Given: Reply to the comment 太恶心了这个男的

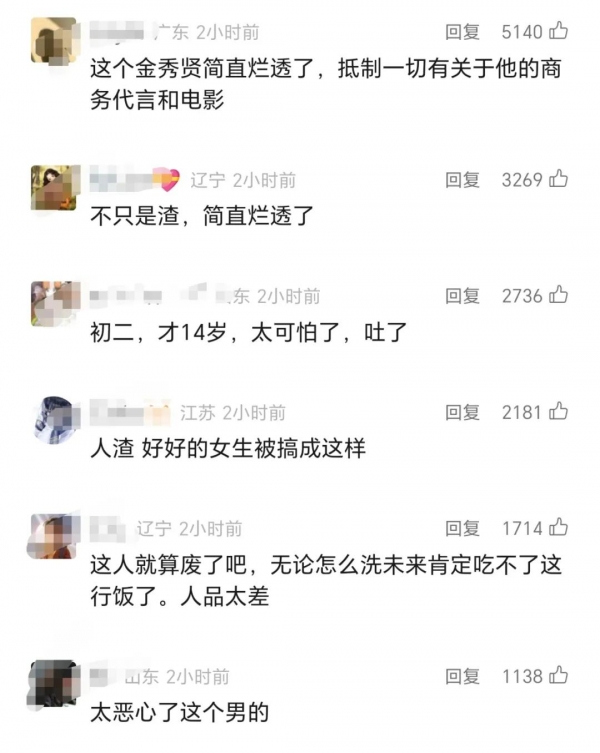Looking at the screenshot, I should [462, 676].
